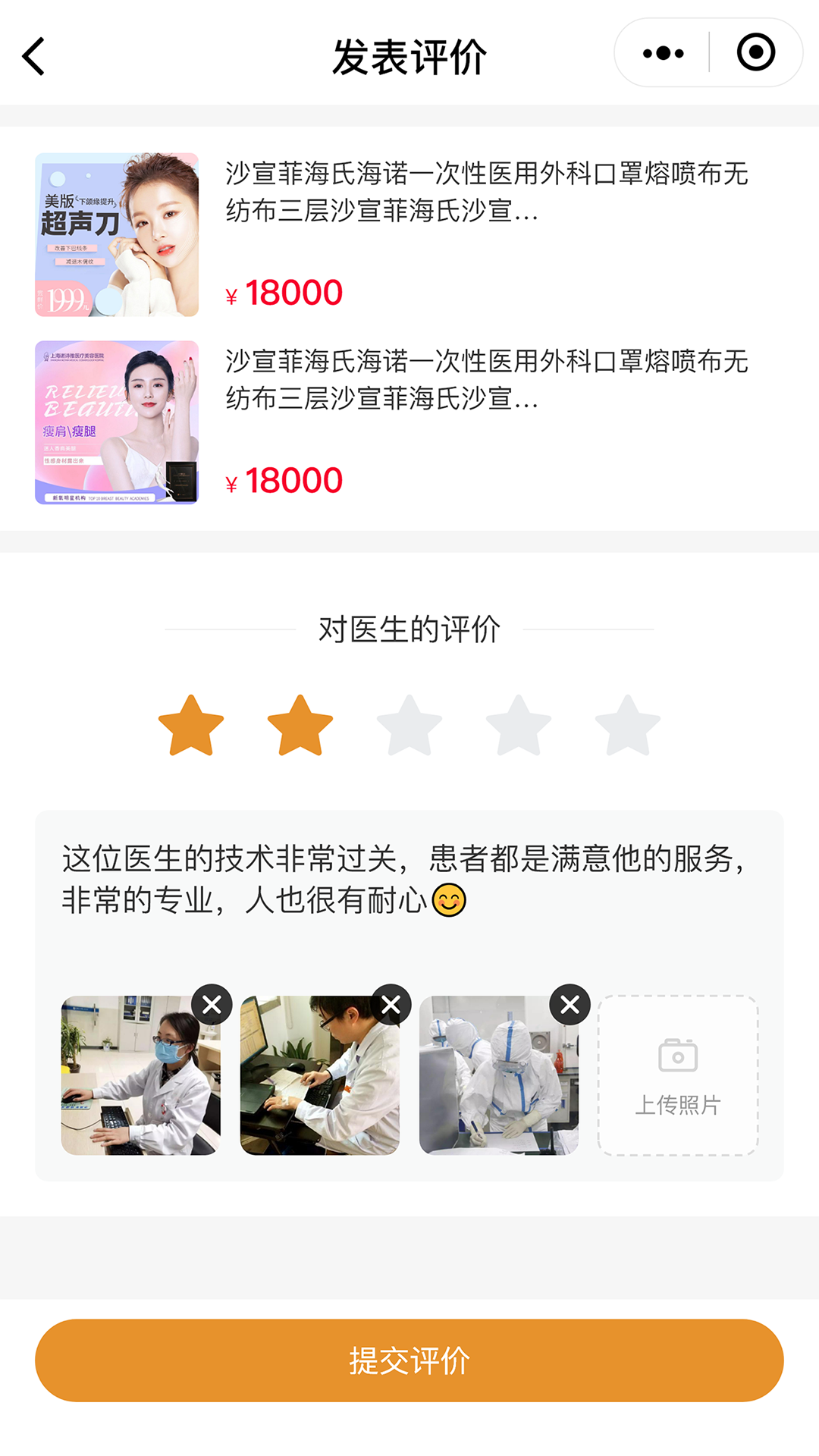819x1456 pixels.
Task: Delete the second photo via its X icon
Action: pos(391,1004)
